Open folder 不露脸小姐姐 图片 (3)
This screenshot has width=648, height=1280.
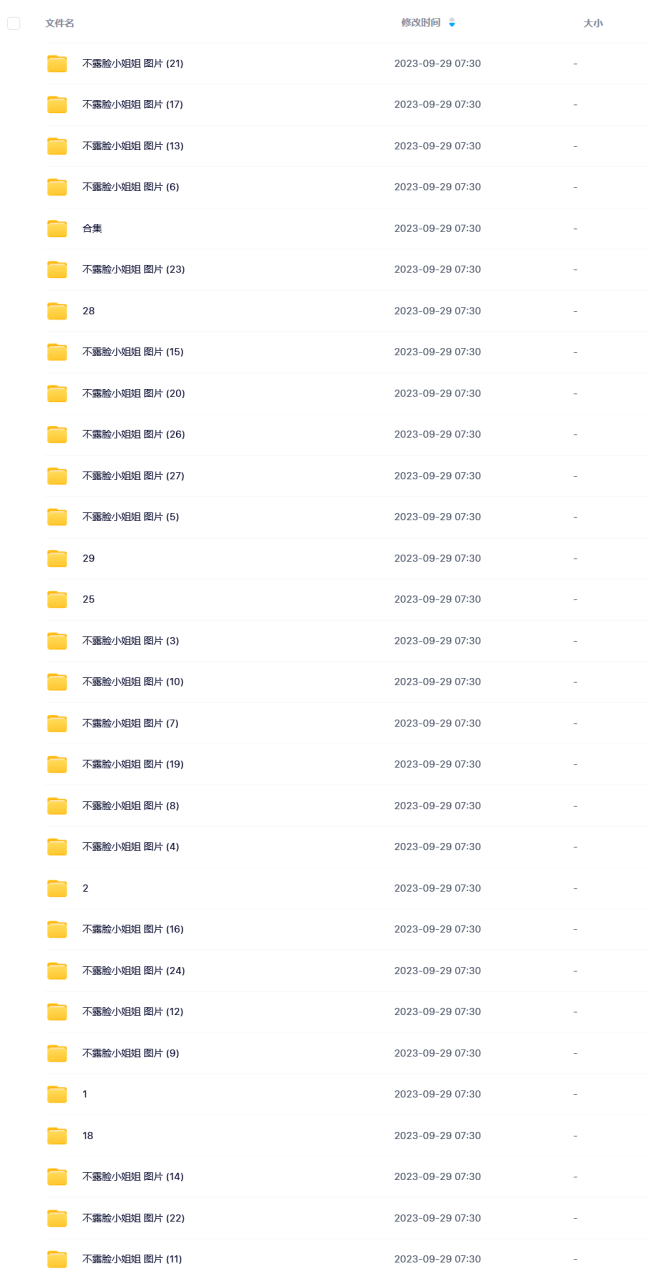(130, 641)
